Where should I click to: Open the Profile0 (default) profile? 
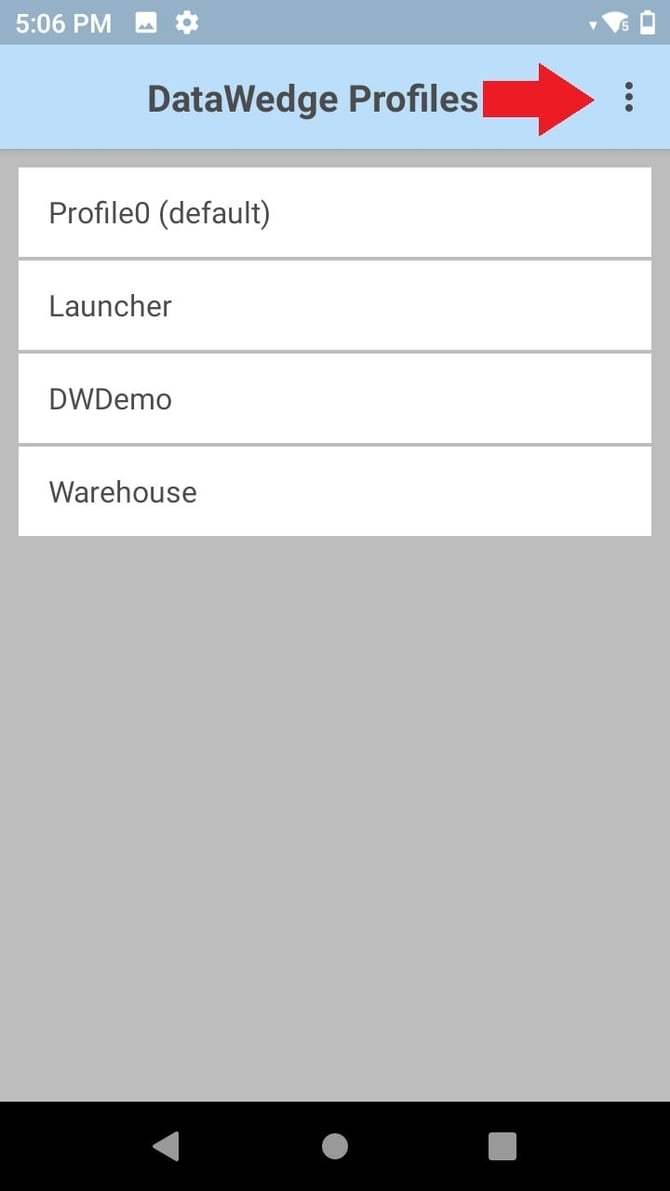pos(334,213)
